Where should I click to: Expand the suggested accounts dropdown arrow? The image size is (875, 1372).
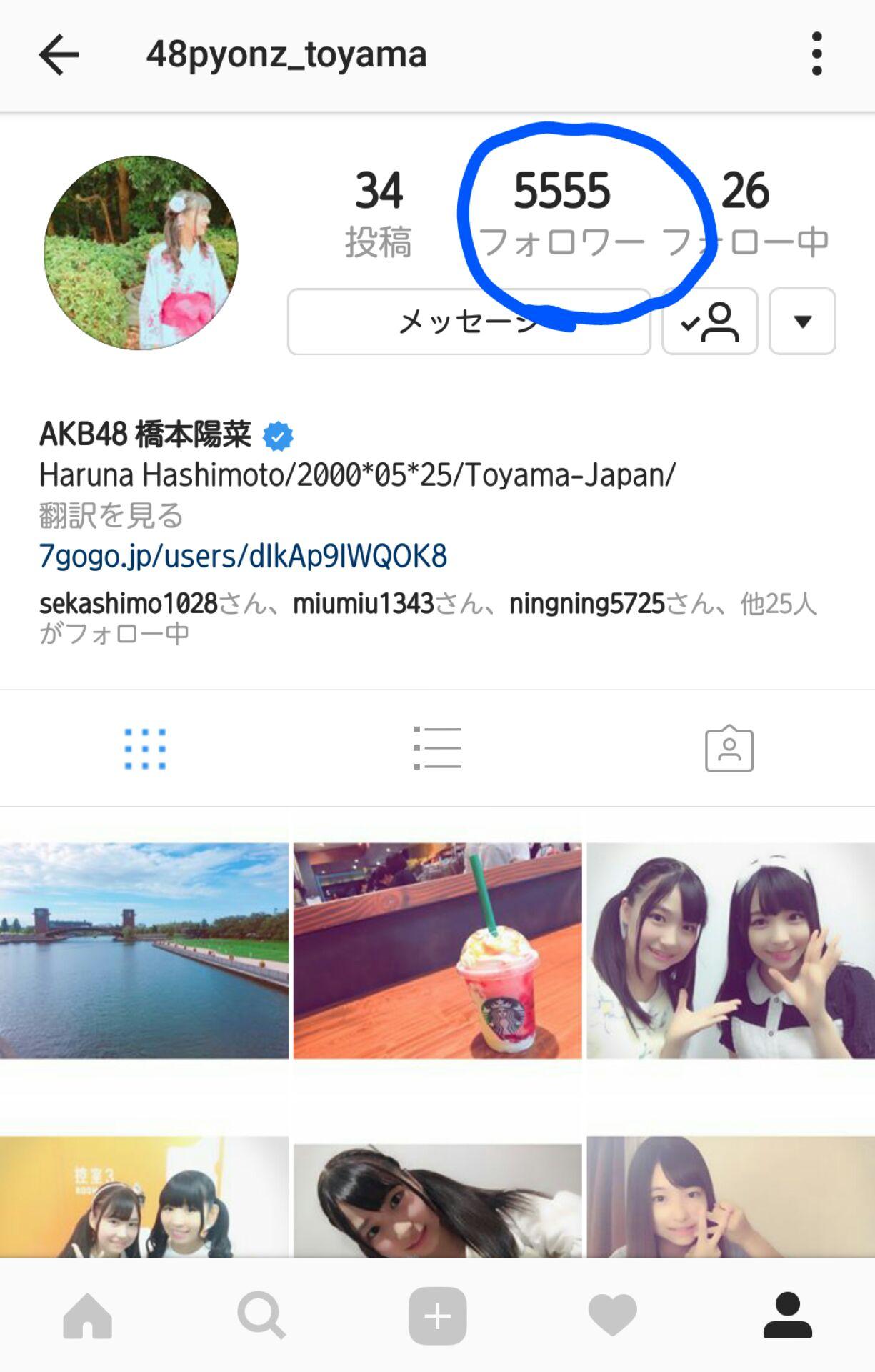[x=802, y=322]
